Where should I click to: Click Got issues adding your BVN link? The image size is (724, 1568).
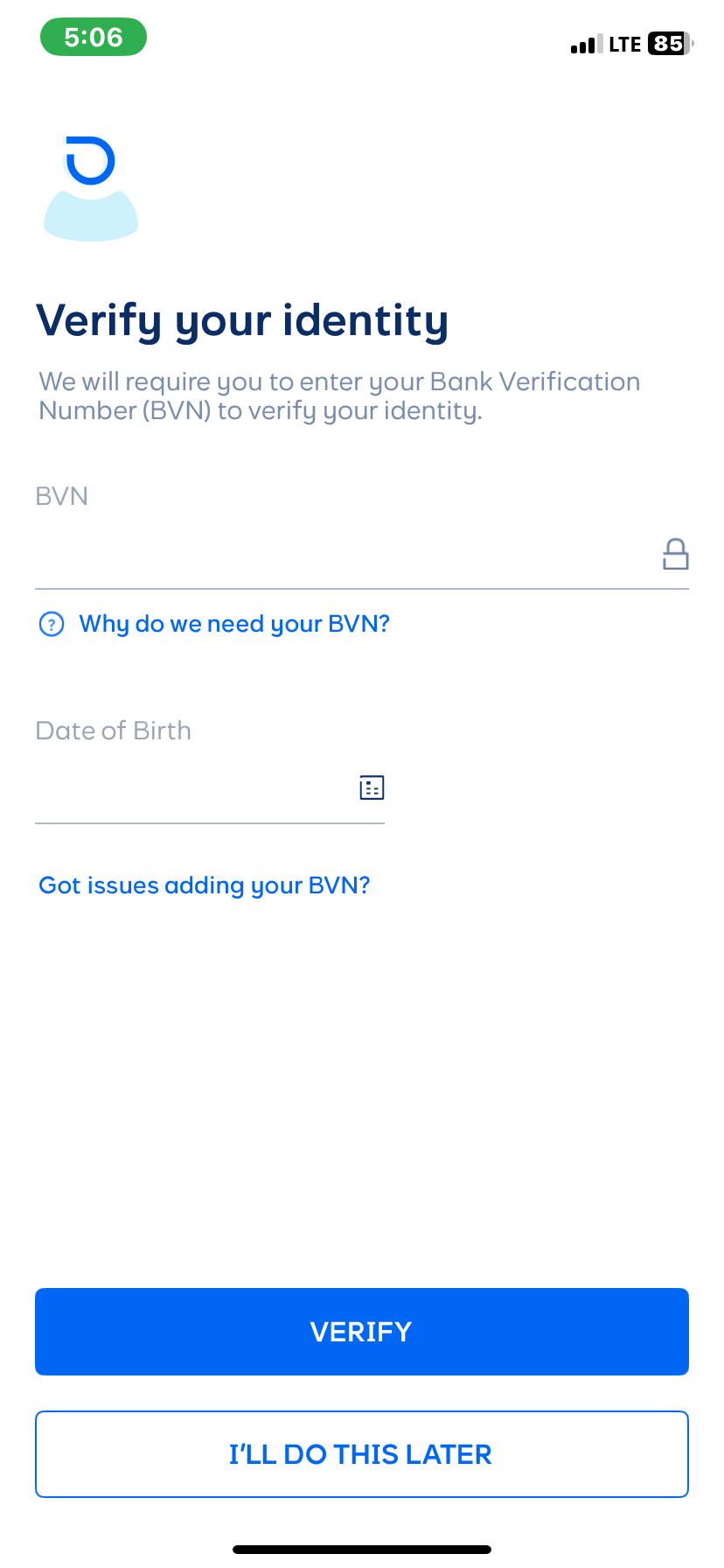pyautogui.click(x=204, y=885)
